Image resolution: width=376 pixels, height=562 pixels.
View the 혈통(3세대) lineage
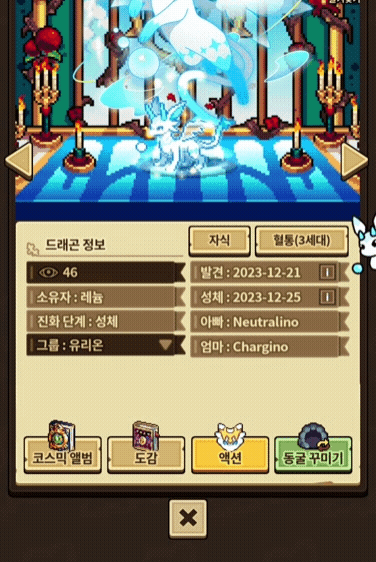point(301,241)
